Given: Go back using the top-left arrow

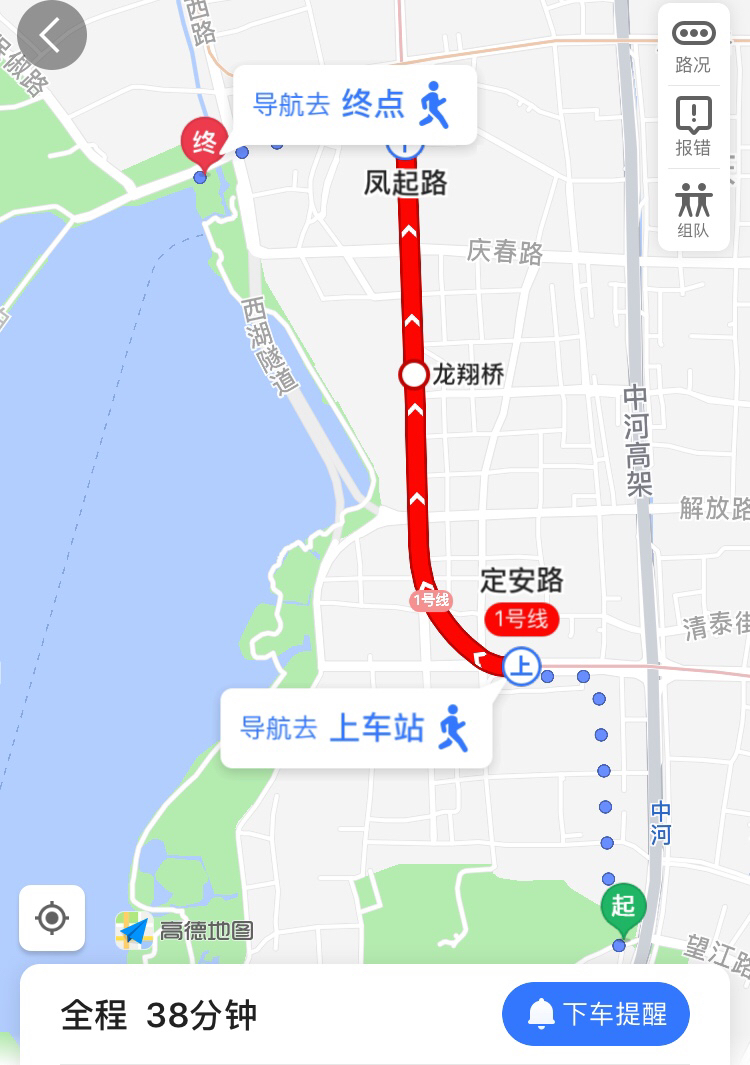Looking at the screenshot, I should click(51, 37).
